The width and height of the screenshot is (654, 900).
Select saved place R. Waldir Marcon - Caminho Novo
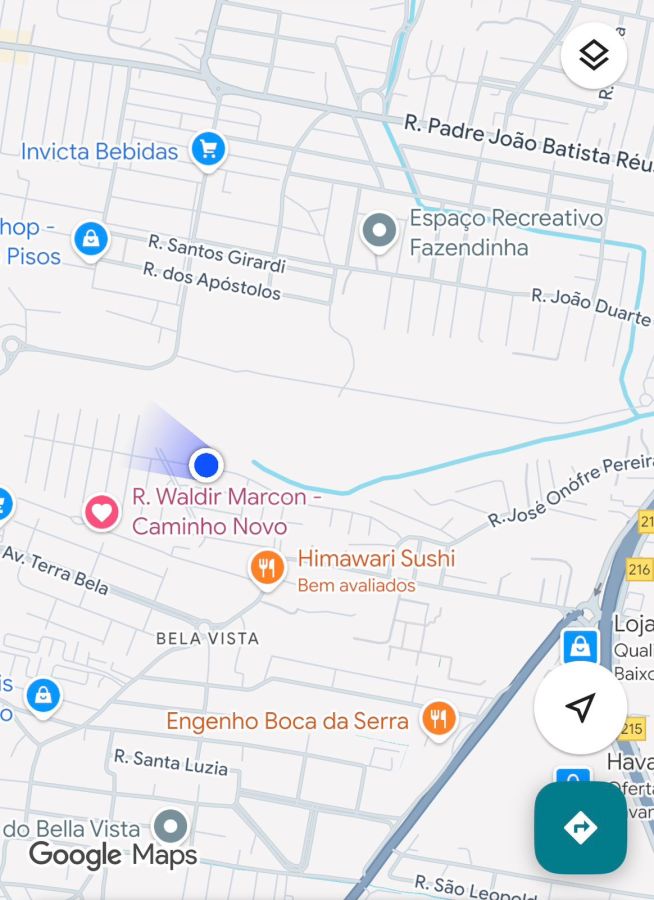[102, 513]
